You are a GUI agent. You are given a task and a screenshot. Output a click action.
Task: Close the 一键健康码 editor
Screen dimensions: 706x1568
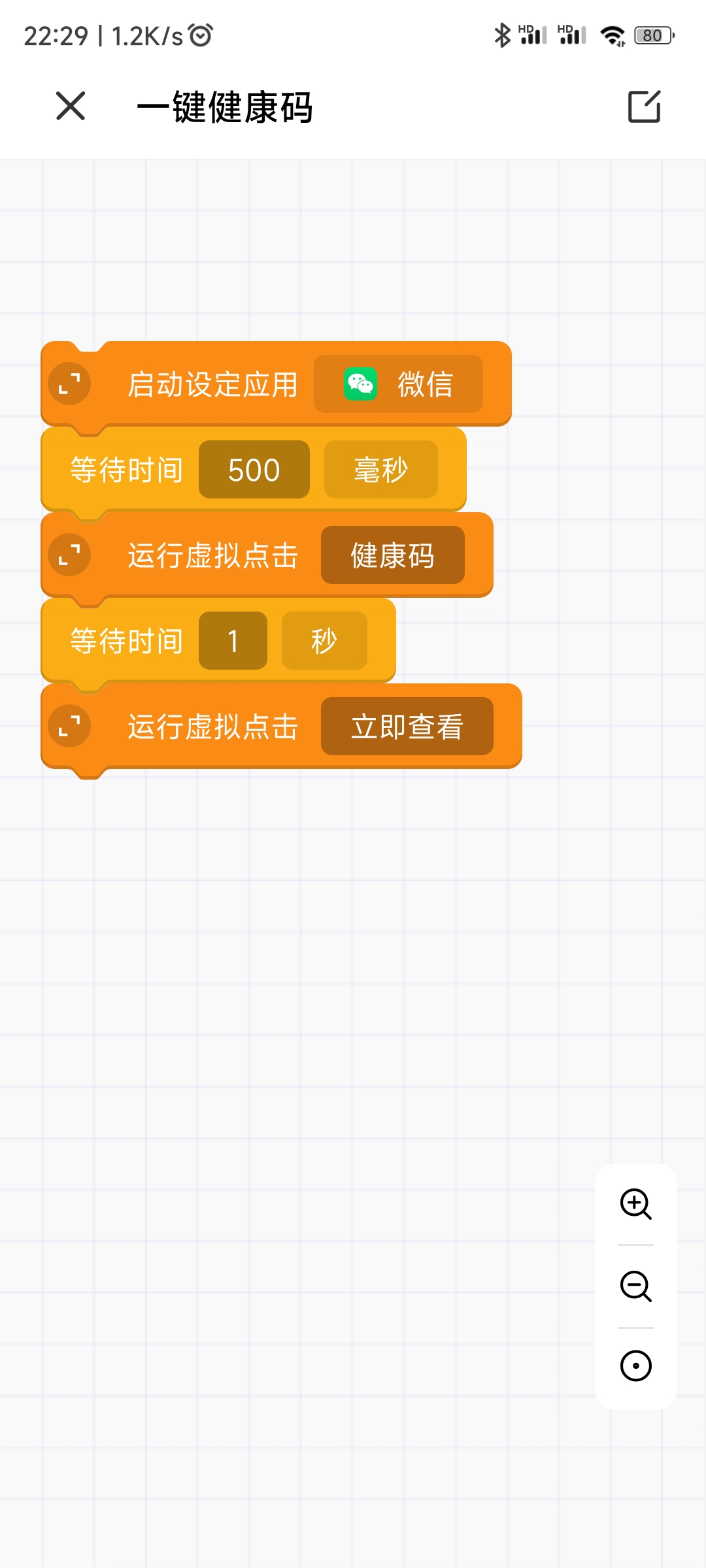point(71,106)
